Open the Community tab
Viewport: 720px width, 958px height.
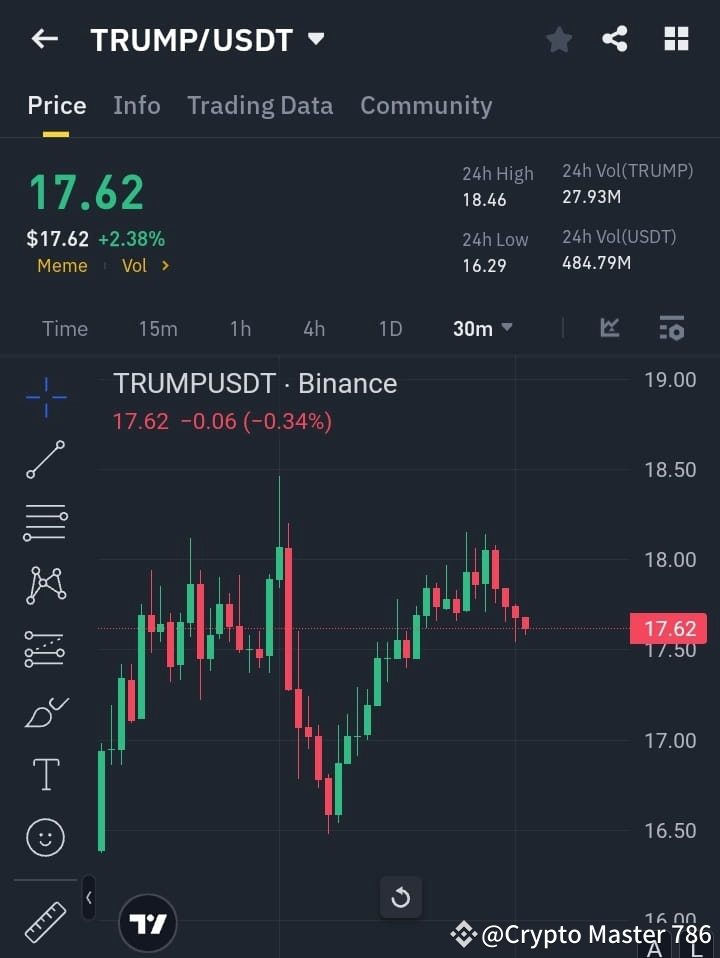point(426,105)
